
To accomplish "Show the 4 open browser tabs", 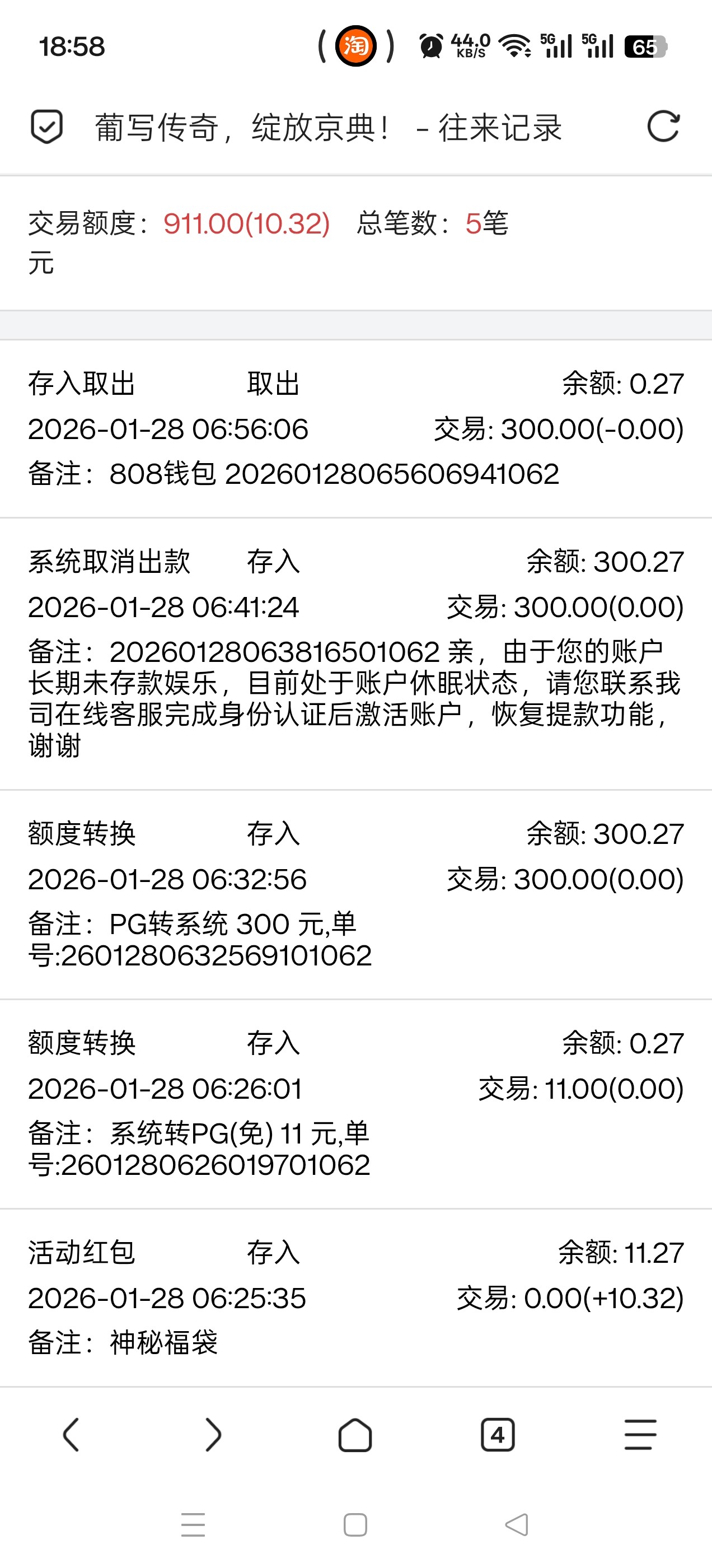I will [x=498, y=1435].
